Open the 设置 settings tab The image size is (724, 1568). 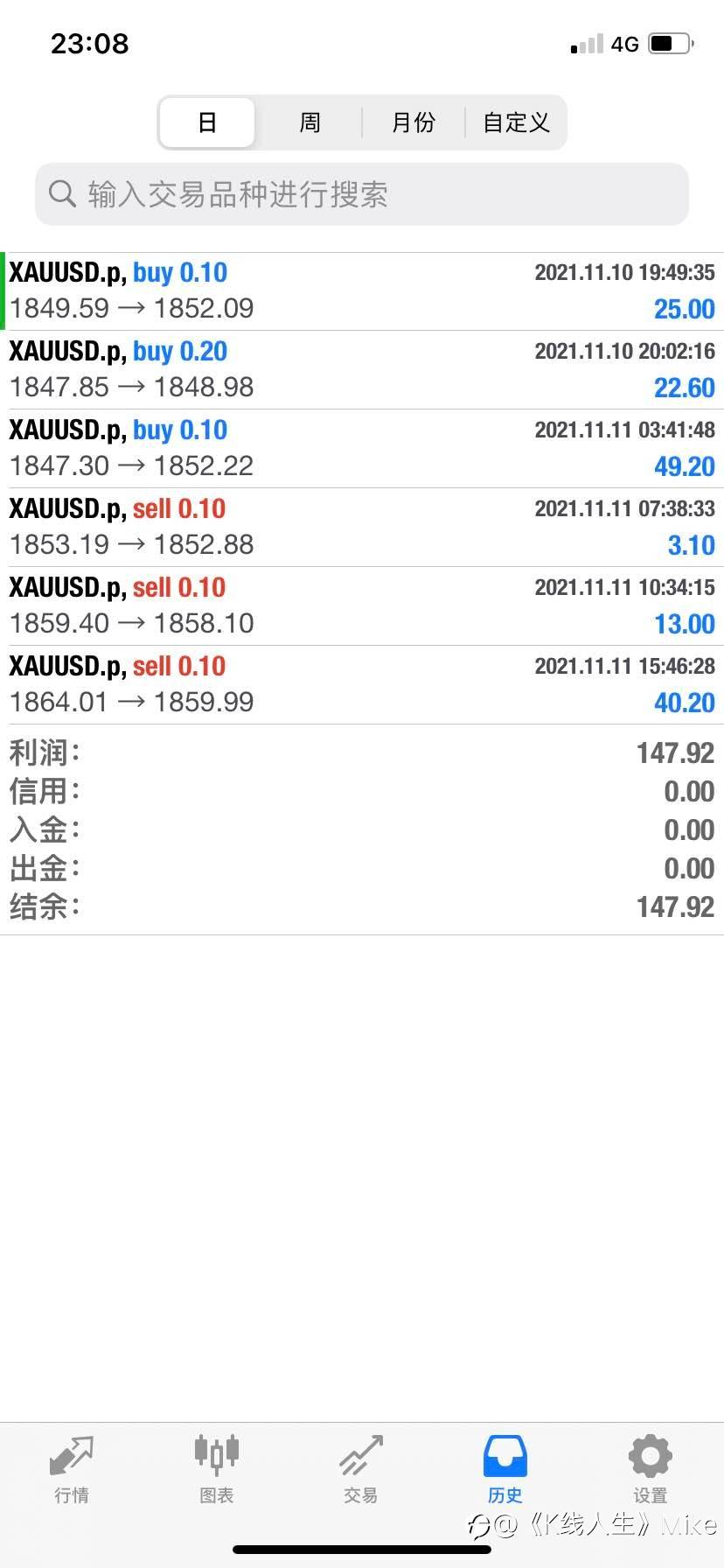(x=651, y=1470)
